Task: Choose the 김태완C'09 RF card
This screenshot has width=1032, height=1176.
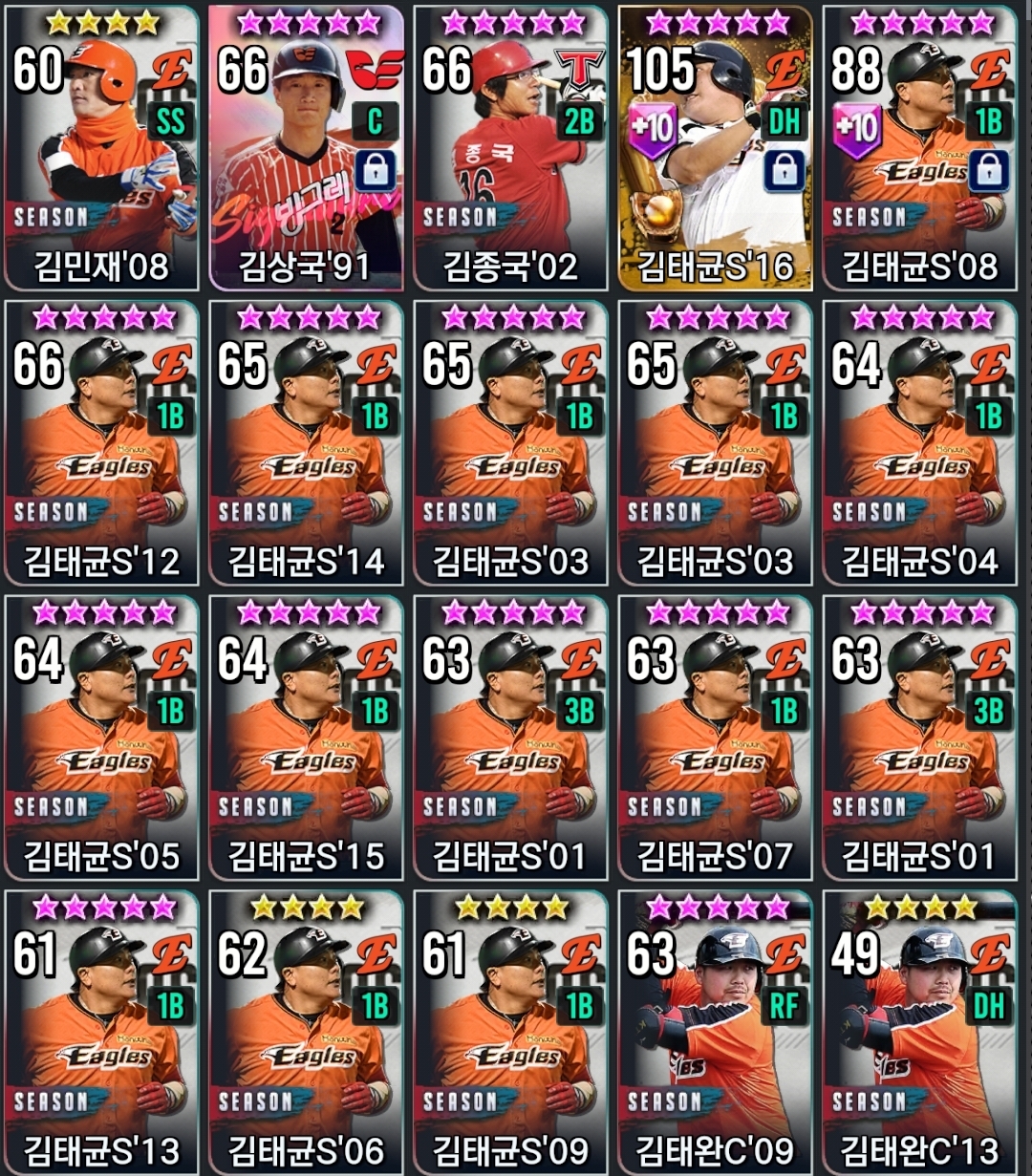Action: point(715,1032)
